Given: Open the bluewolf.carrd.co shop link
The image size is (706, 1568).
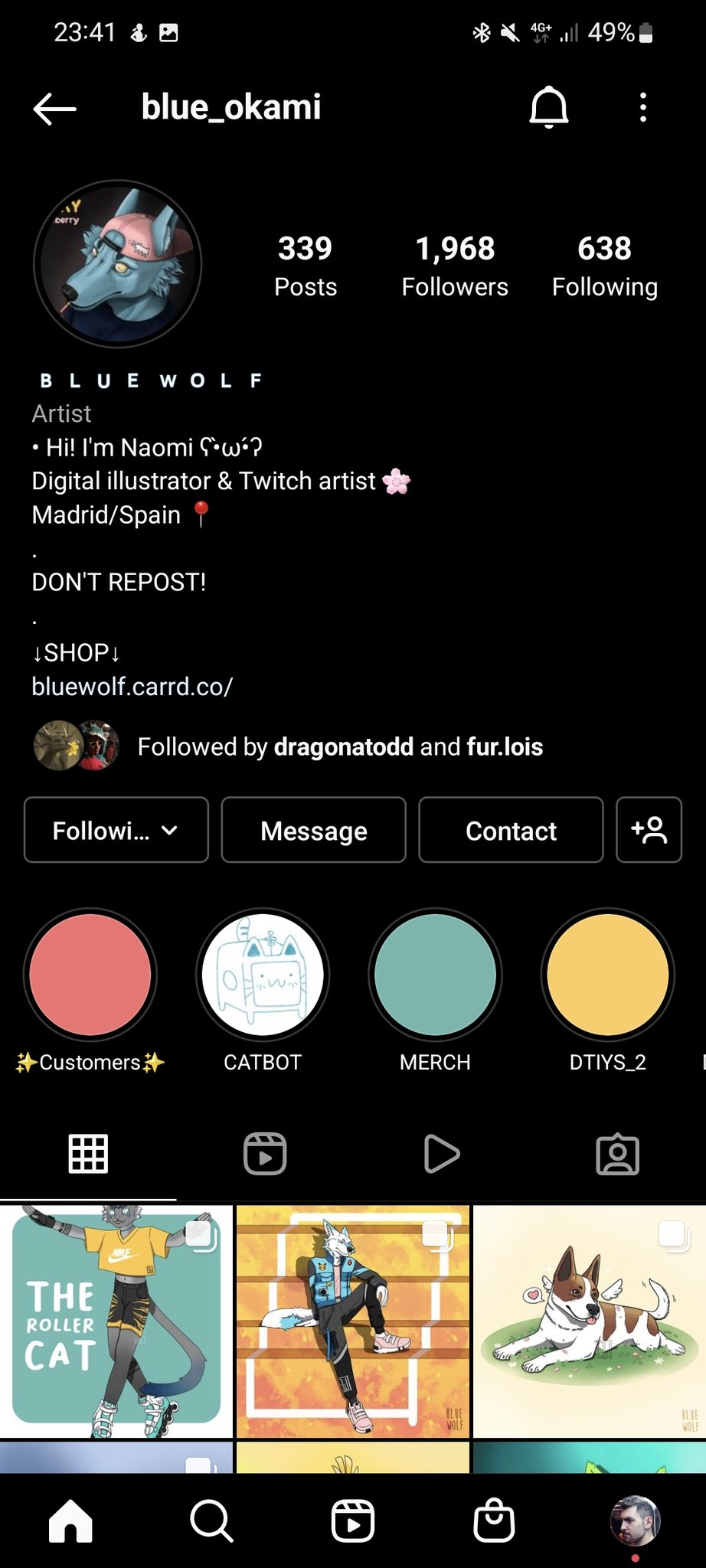Looking at the screenshot, I should pyautogui.click(x=132, y=687).
